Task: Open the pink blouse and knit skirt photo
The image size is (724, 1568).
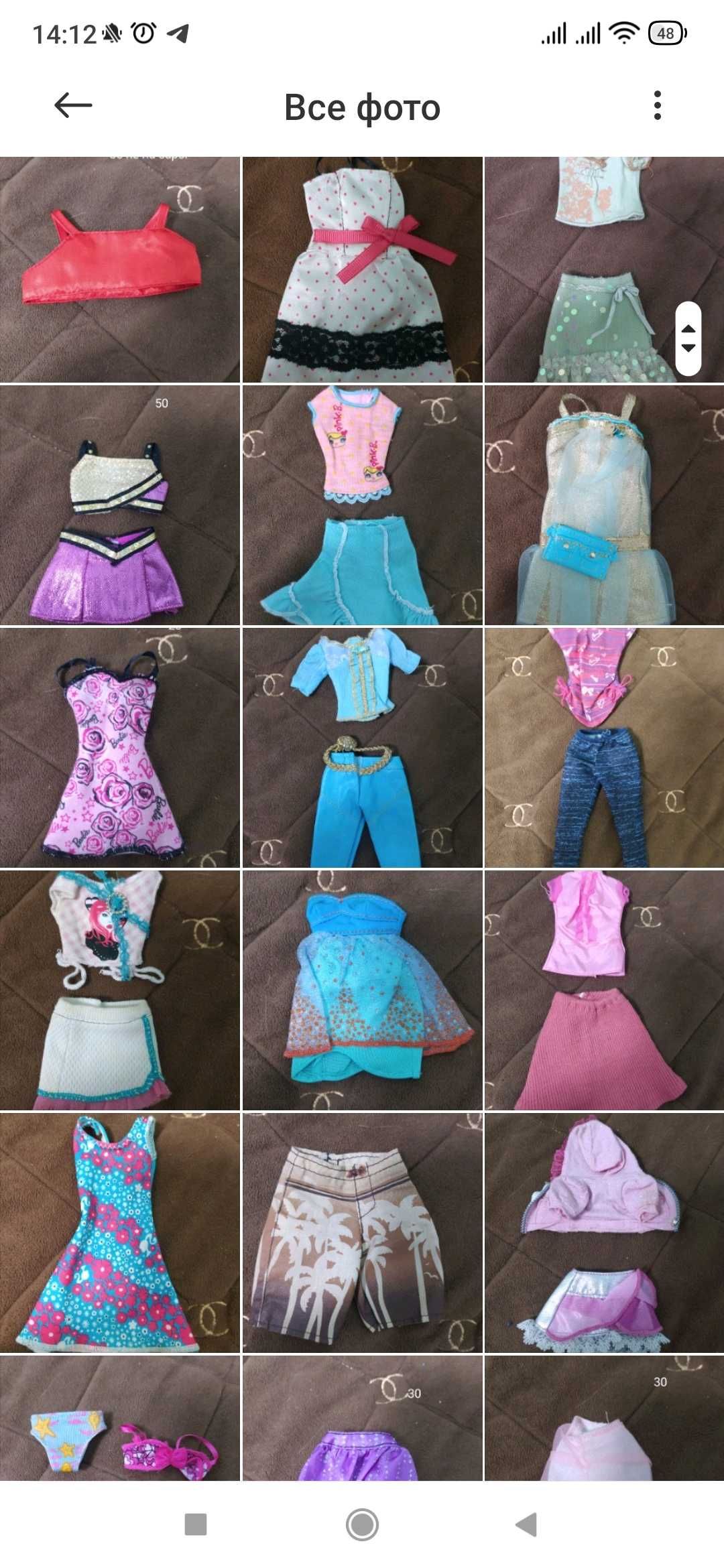Action: [605, 990]
